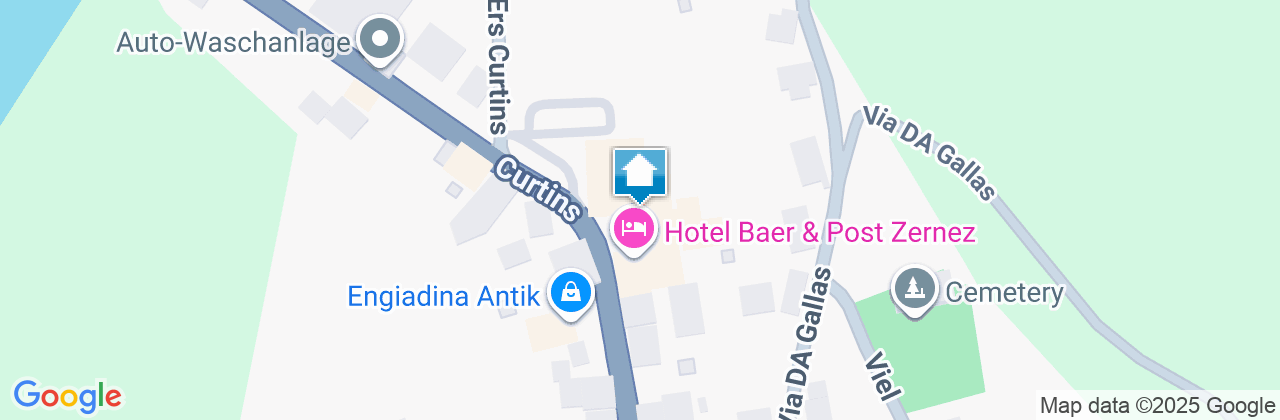
Task: Tap the blue house property marker
Action: [640, 173]
